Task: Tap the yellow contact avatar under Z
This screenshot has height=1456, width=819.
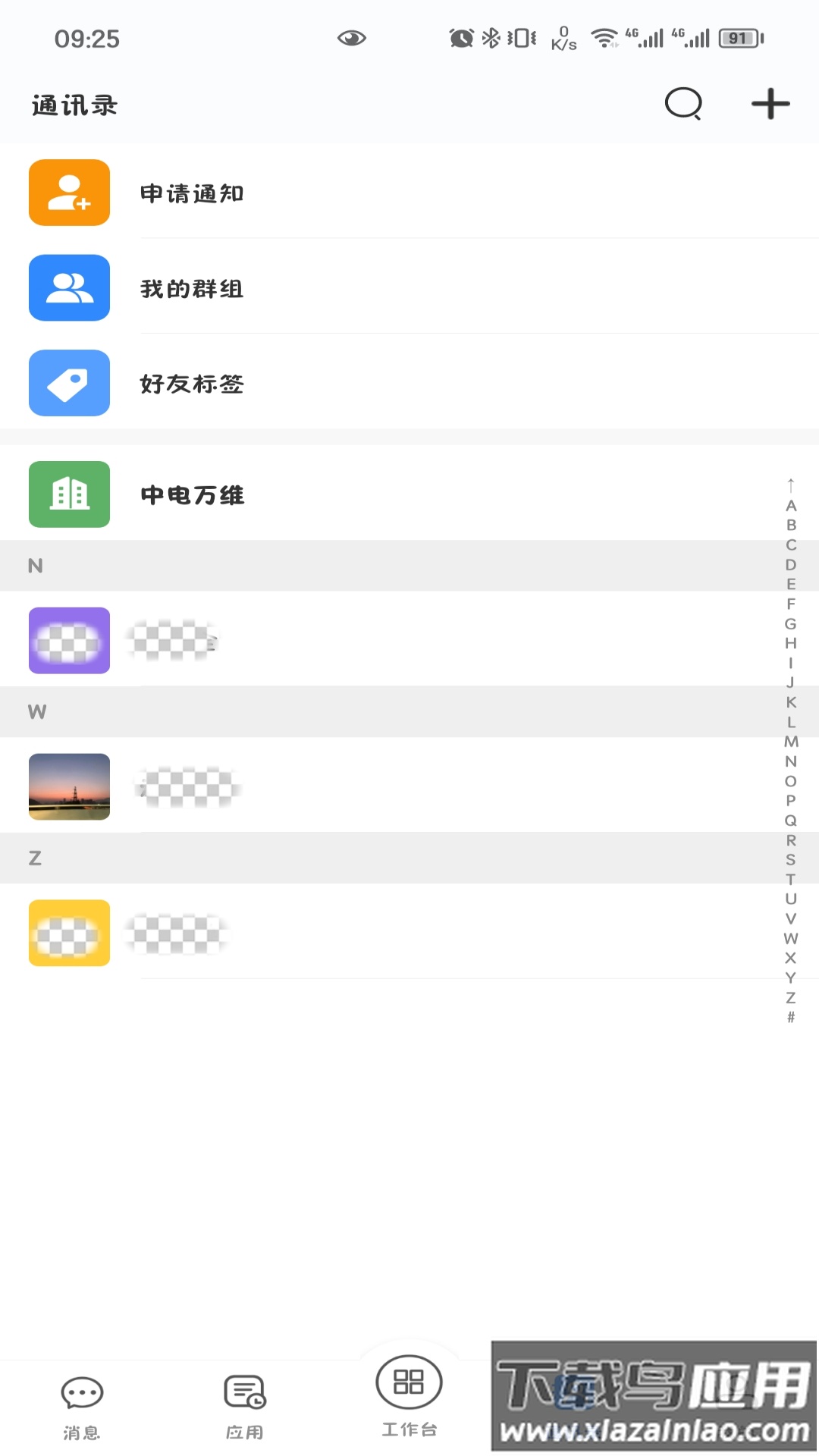Action: 69,933
